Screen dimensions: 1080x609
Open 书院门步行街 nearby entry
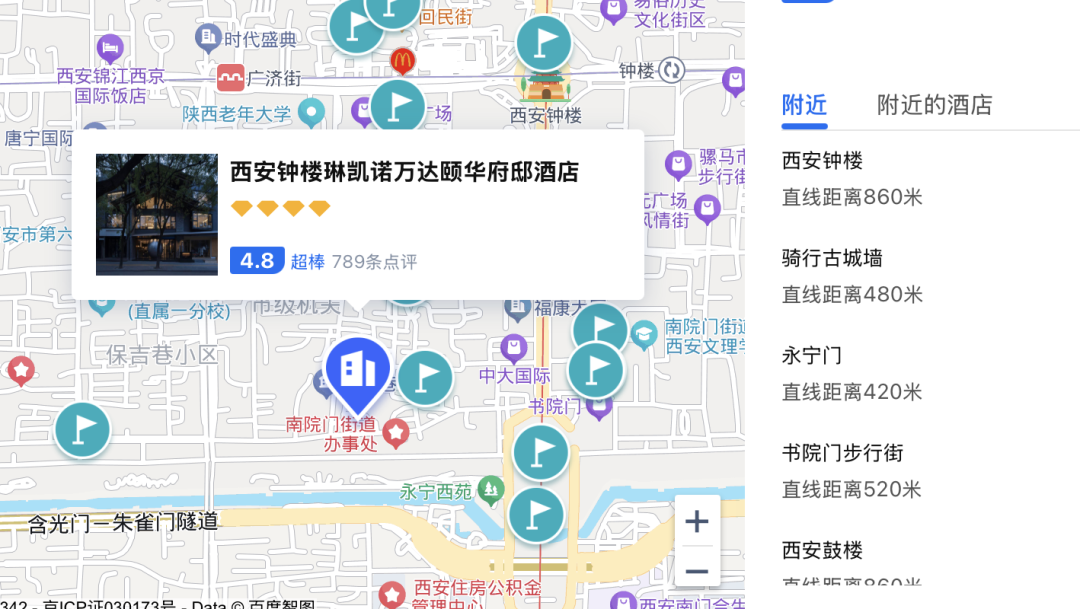pyautogui.click(x=843, y=471)
